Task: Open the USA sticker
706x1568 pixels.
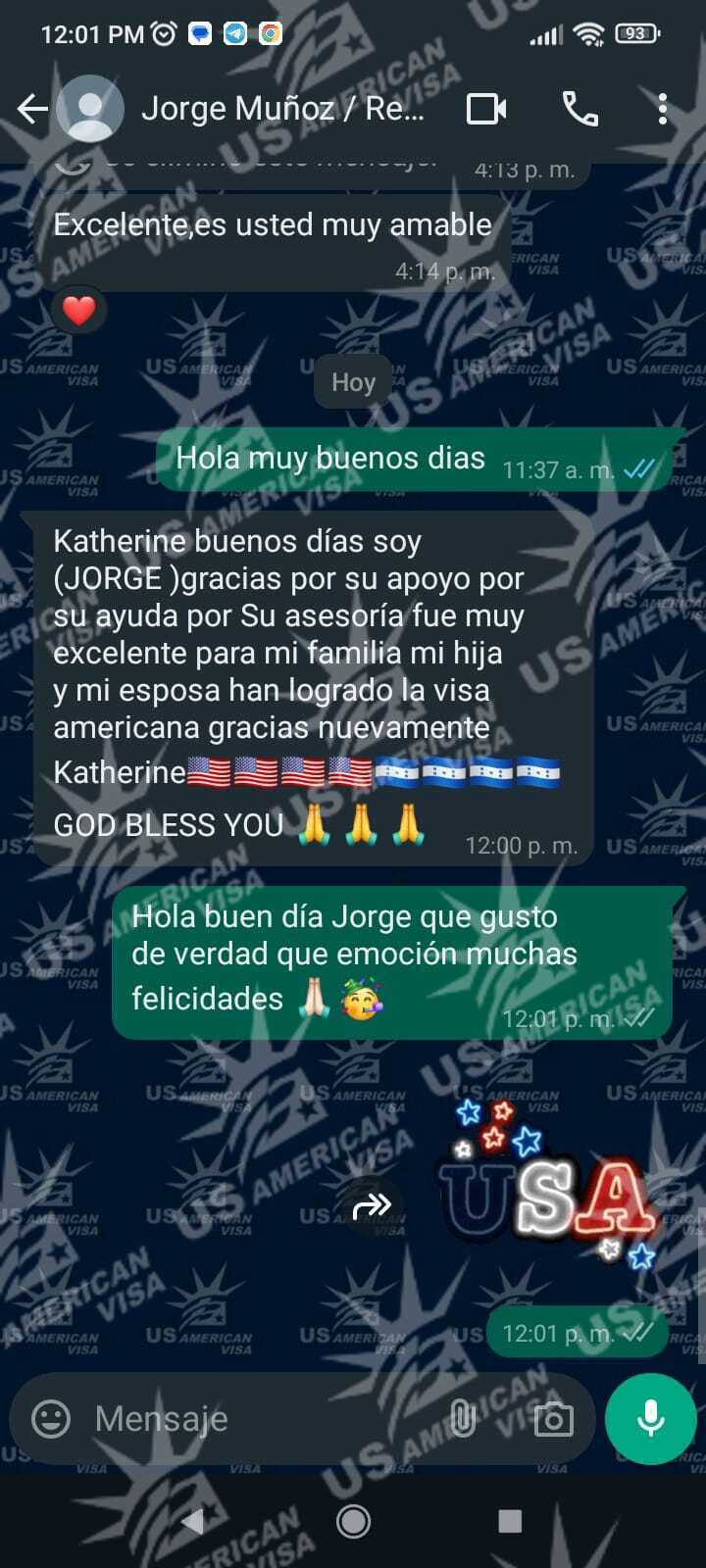Action: [x=547, y=1186]
